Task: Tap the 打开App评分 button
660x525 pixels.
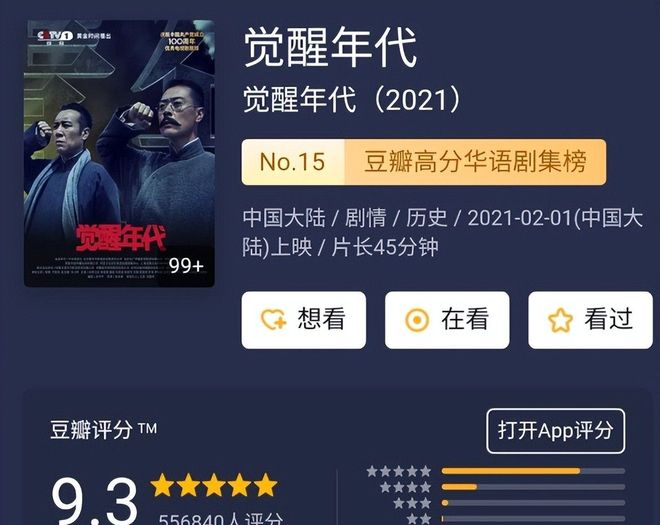Action: [x=555, y=431]
